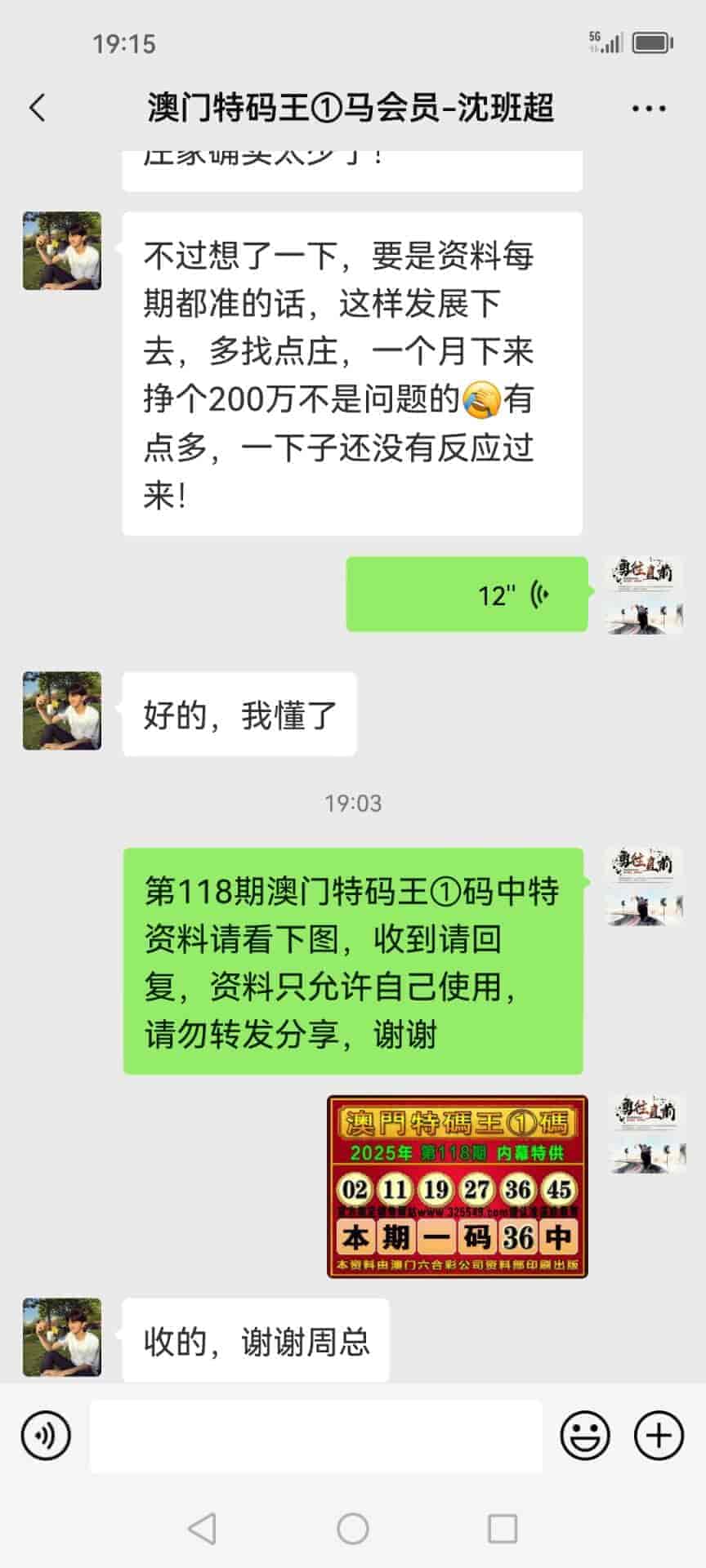Focus the message text field
The height and width of the screenshot is (1568, 706).
(x=315, y=1435)
